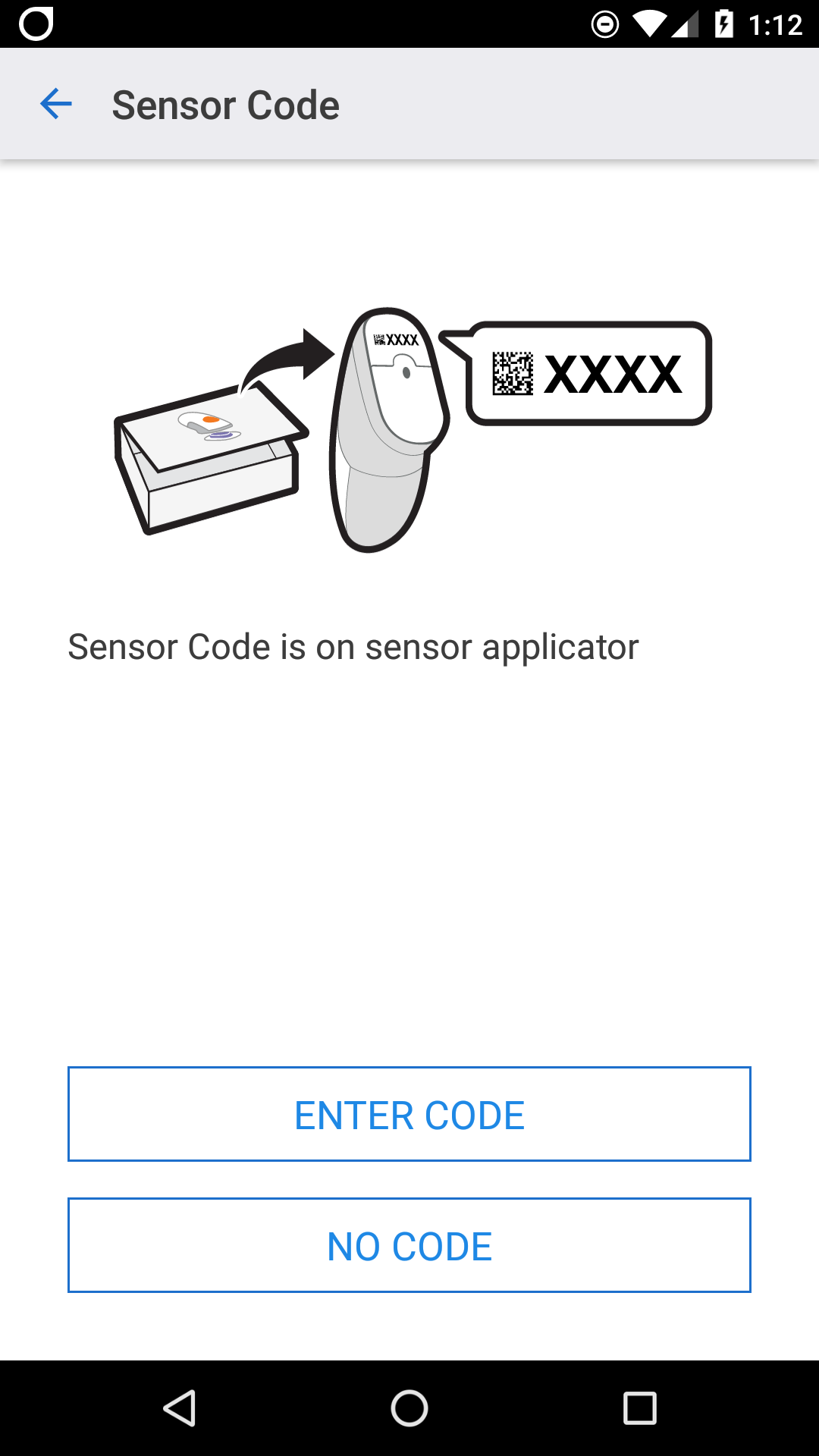Click the back arrow in the Sensor Code header

55,103
